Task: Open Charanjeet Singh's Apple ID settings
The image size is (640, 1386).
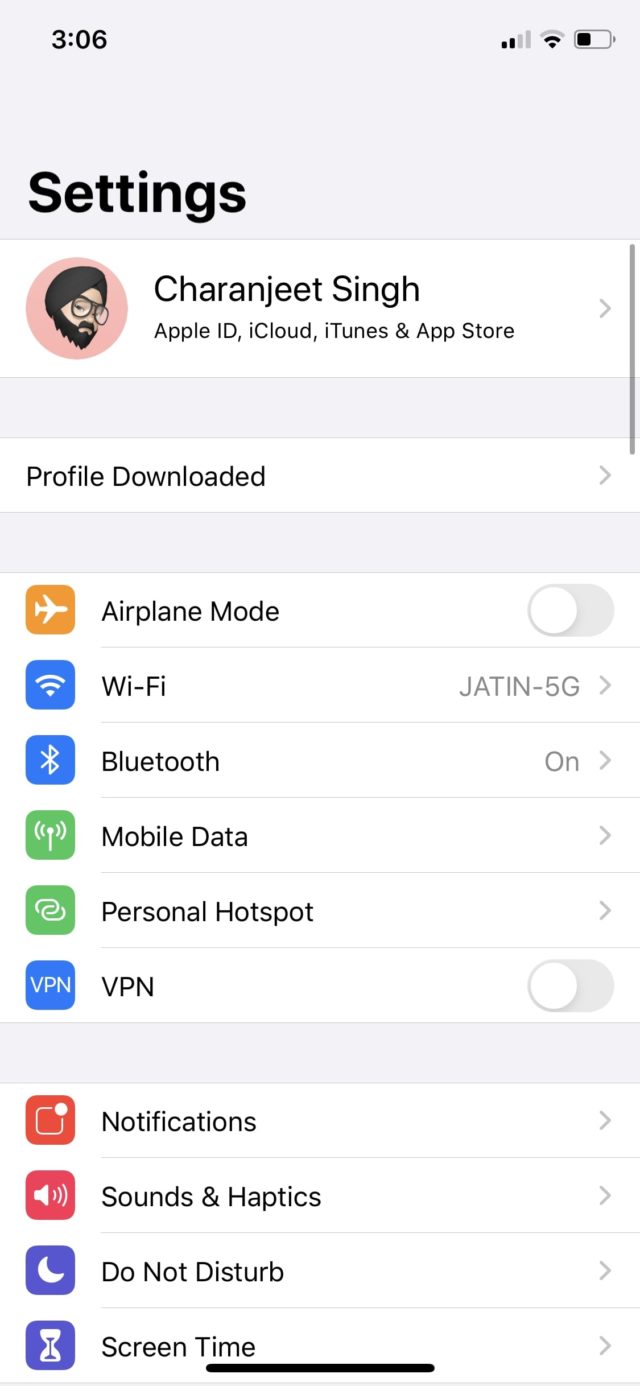Action: tap(320, 308)
